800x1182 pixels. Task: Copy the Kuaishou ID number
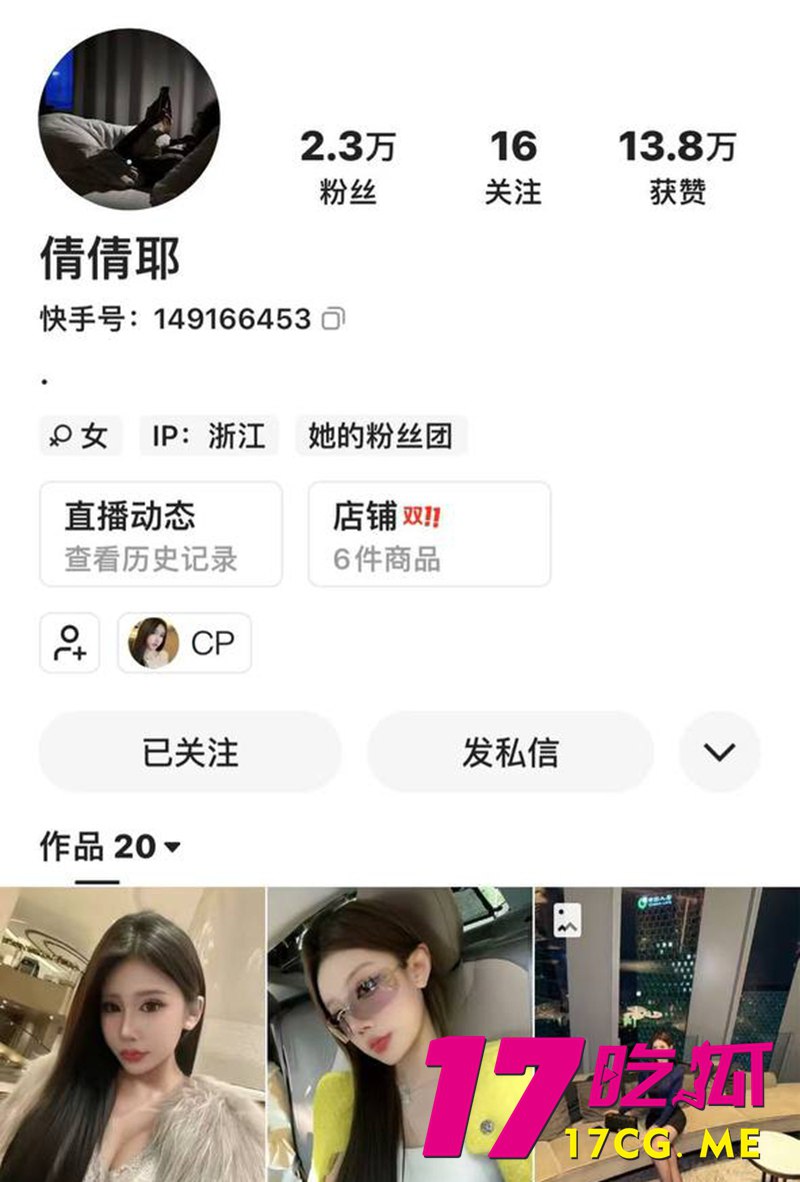pyautogui.click(x=334, y=319)
